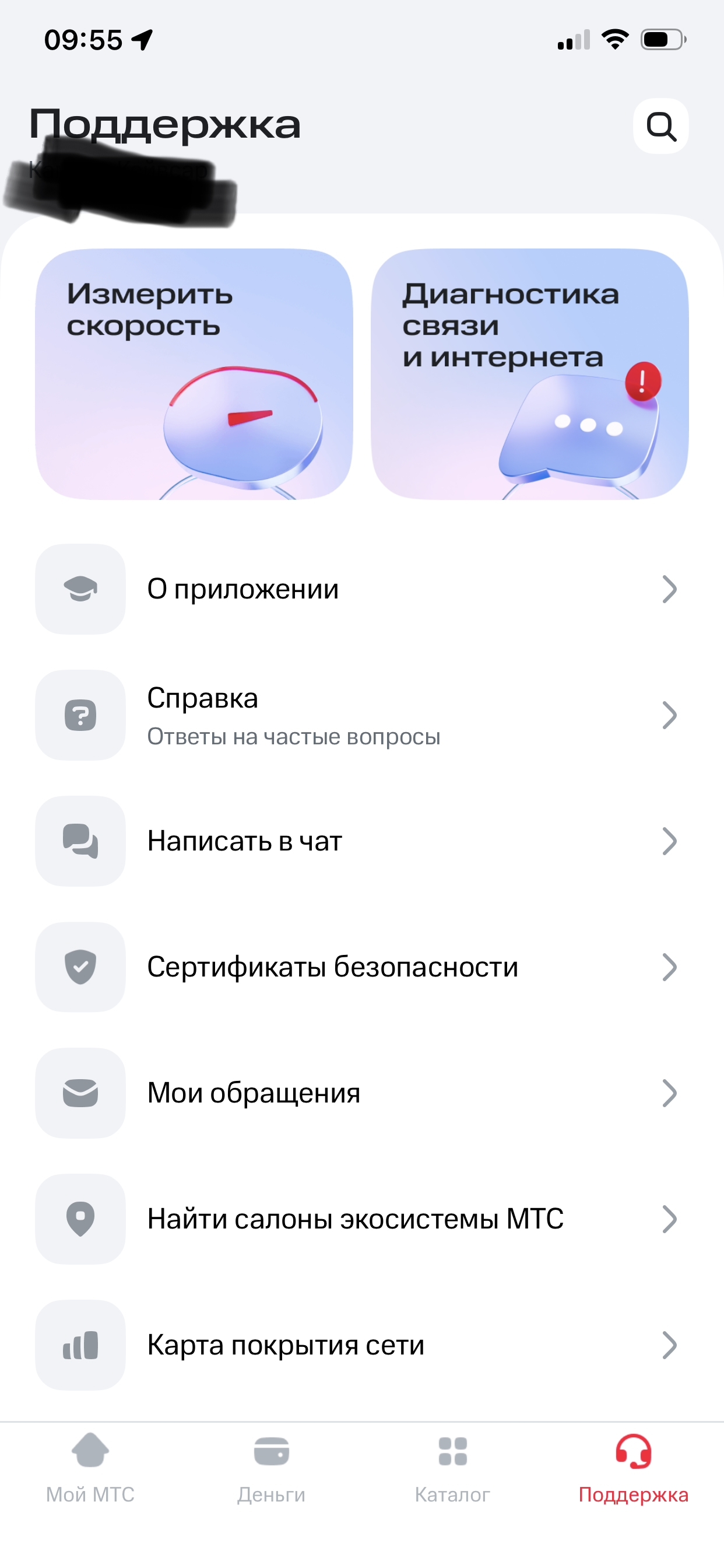Go to the Каталог tab
Image resolution: width=724 pixels, height=1568 pixels.
pos(452,1468)
